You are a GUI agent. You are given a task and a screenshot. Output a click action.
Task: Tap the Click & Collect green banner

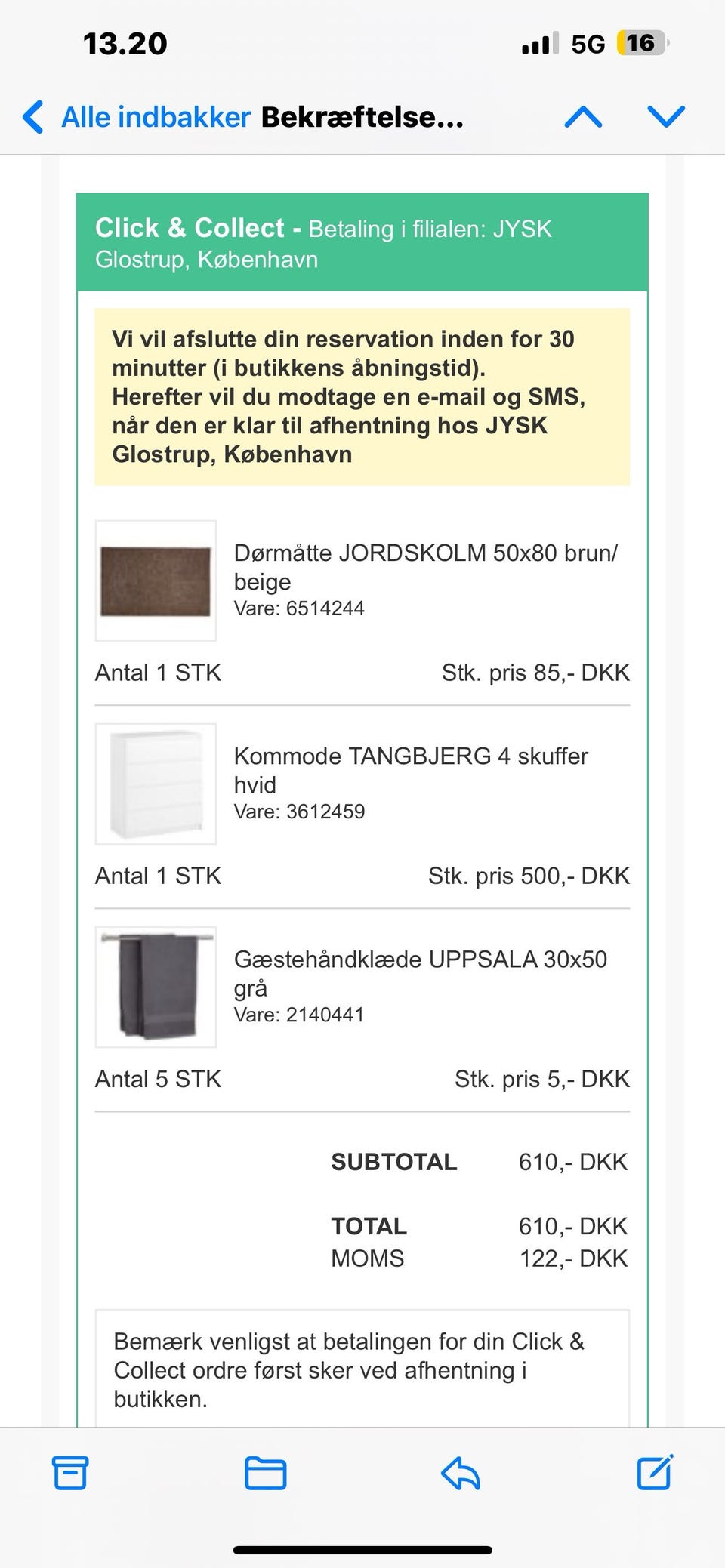(x=362, y=242)
